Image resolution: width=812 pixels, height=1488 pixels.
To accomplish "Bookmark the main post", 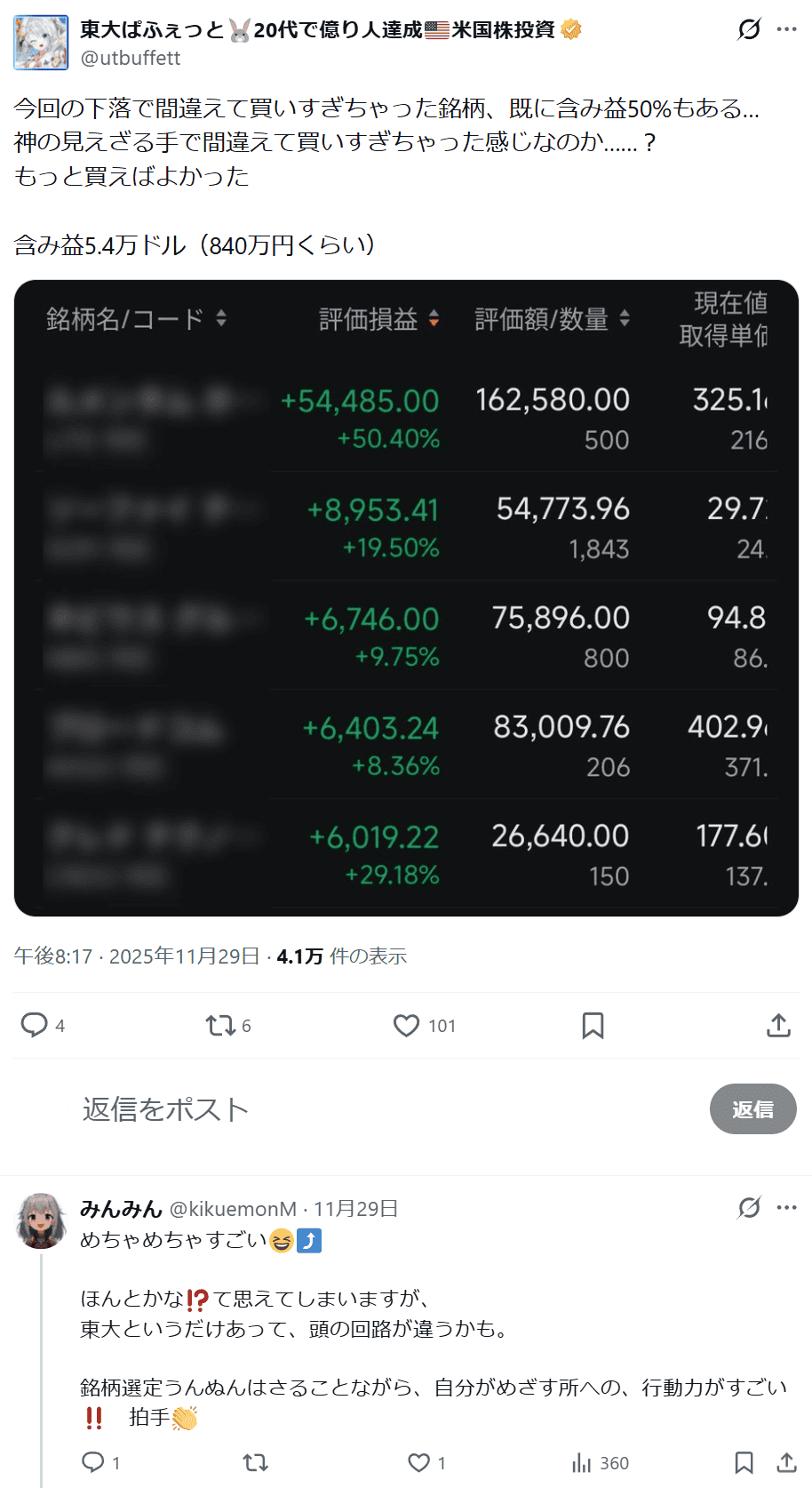I will click(x=593, y=1026).
